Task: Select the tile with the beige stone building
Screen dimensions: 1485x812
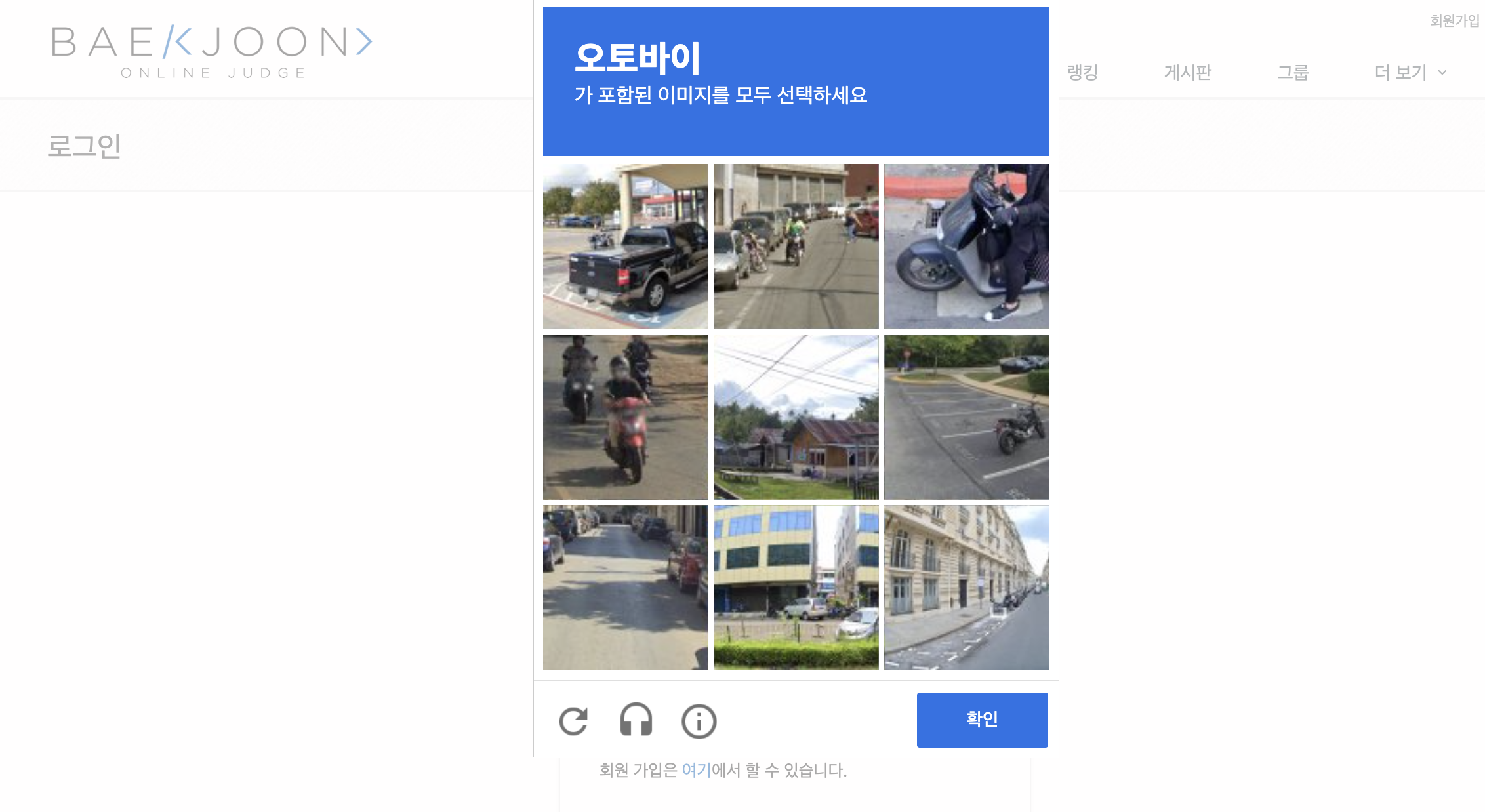Action: (966, 588)
